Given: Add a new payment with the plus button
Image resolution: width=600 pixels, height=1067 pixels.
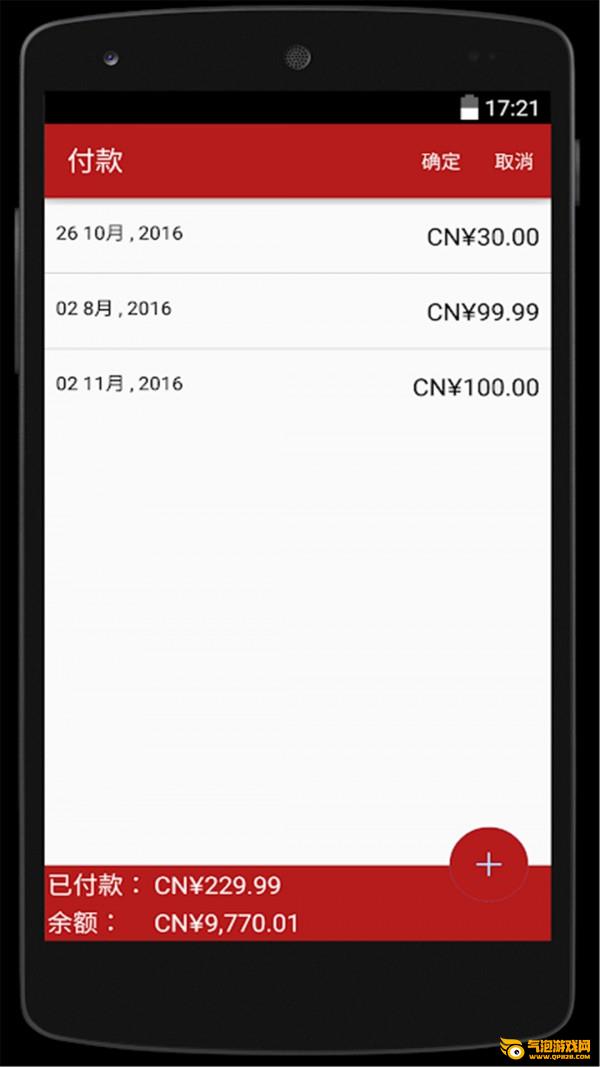Looking at the screenshot, I should 488,865.
